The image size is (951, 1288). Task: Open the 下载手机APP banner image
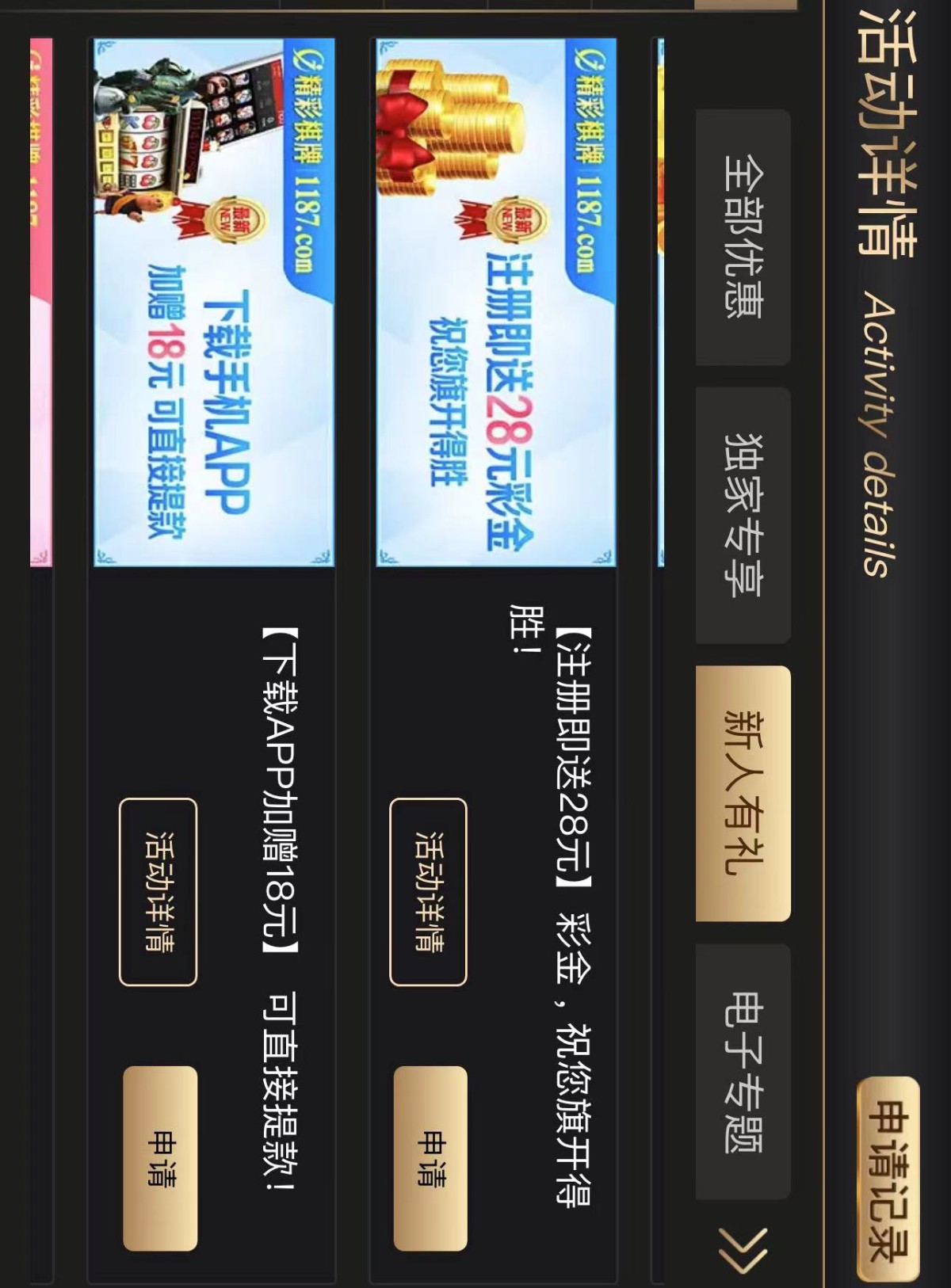214,302
